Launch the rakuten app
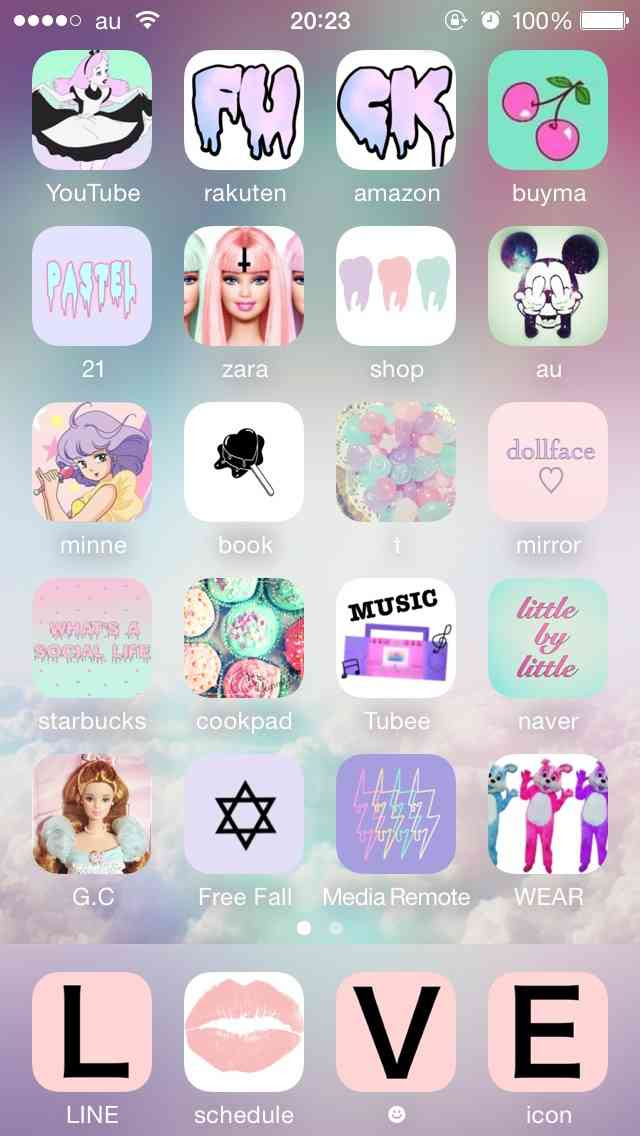The width and height of the screenshot is (640, 1136). click(244, 110)
